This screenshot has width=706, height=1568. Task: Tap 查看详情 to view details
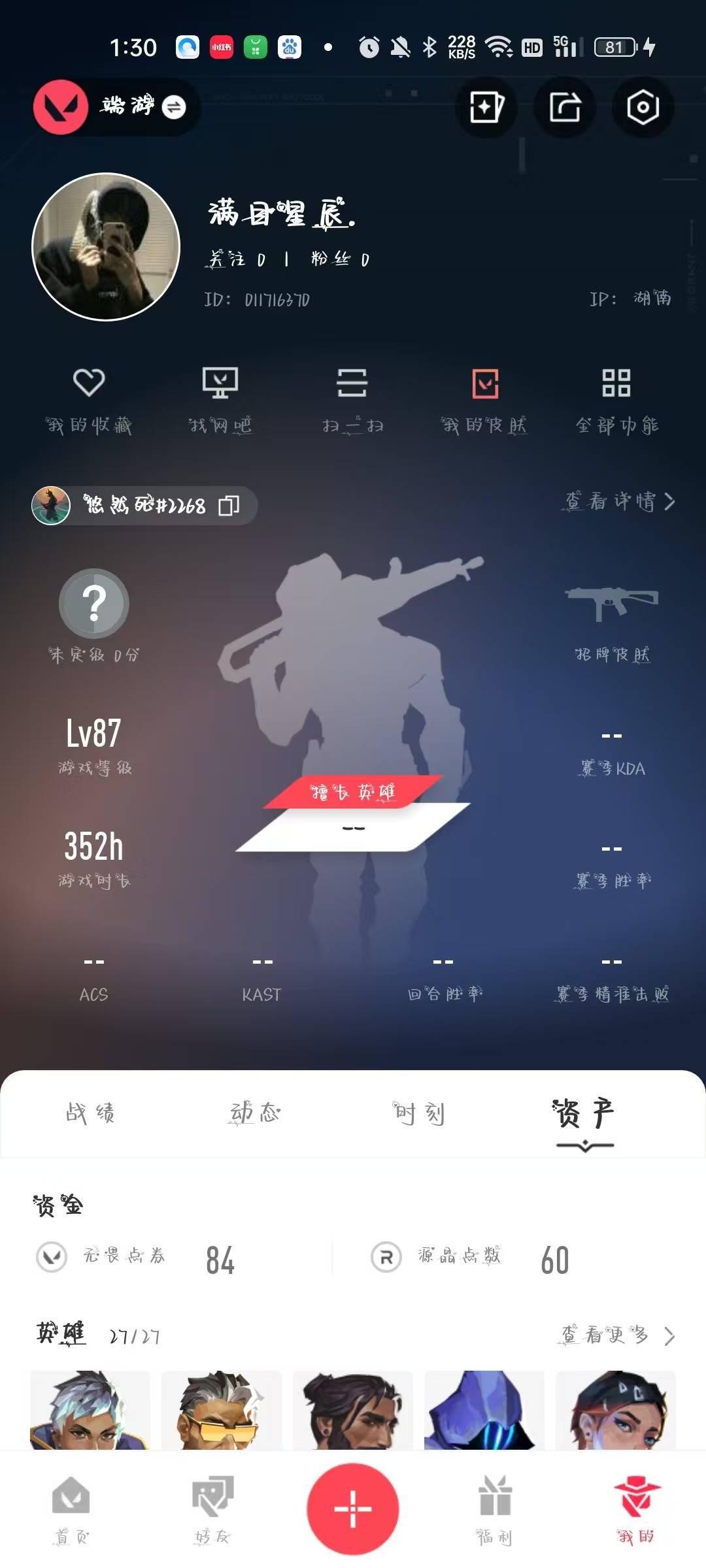click(x=619, y=501)
